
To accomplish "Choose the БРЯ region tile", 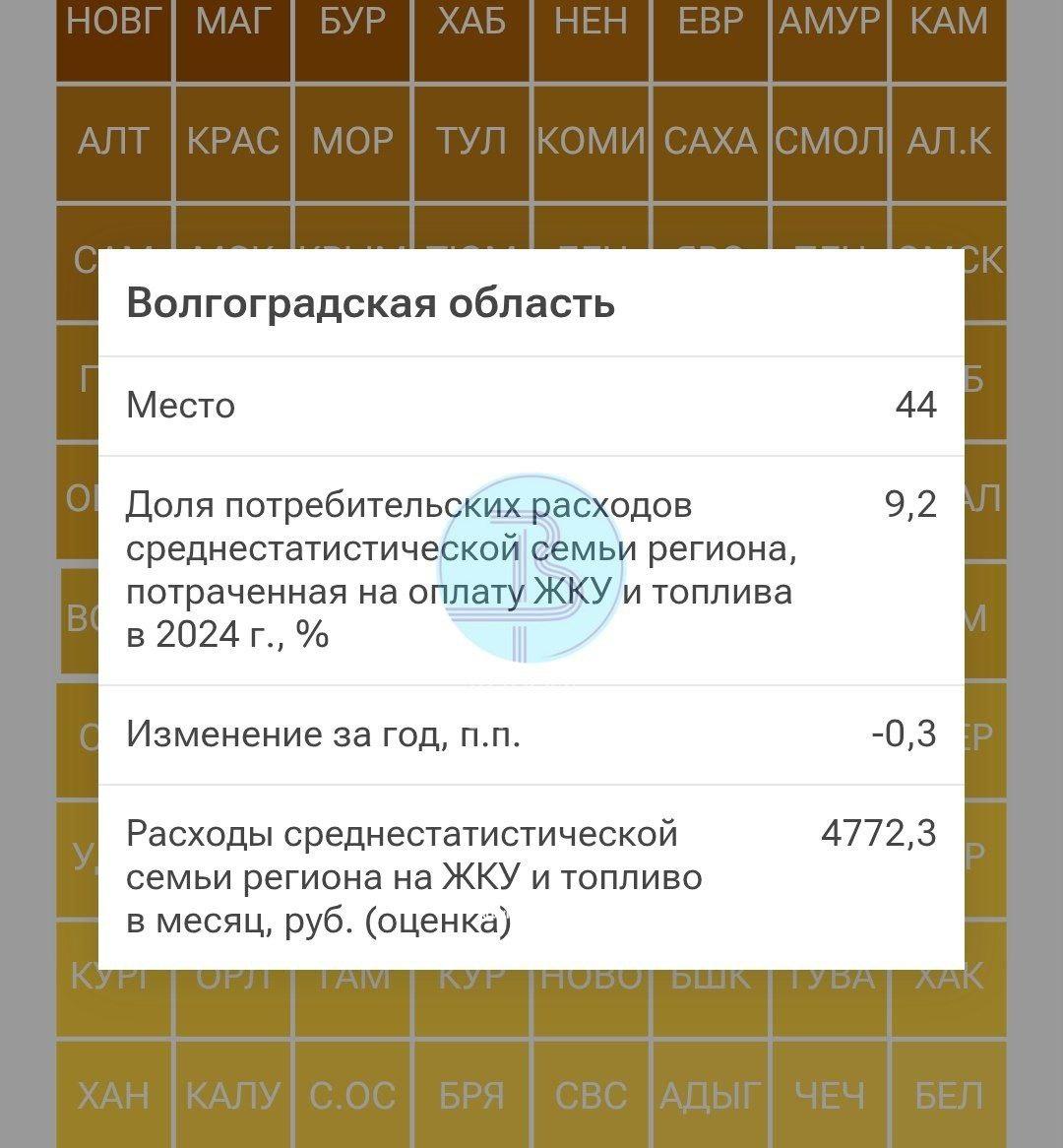I will 471,1095.
